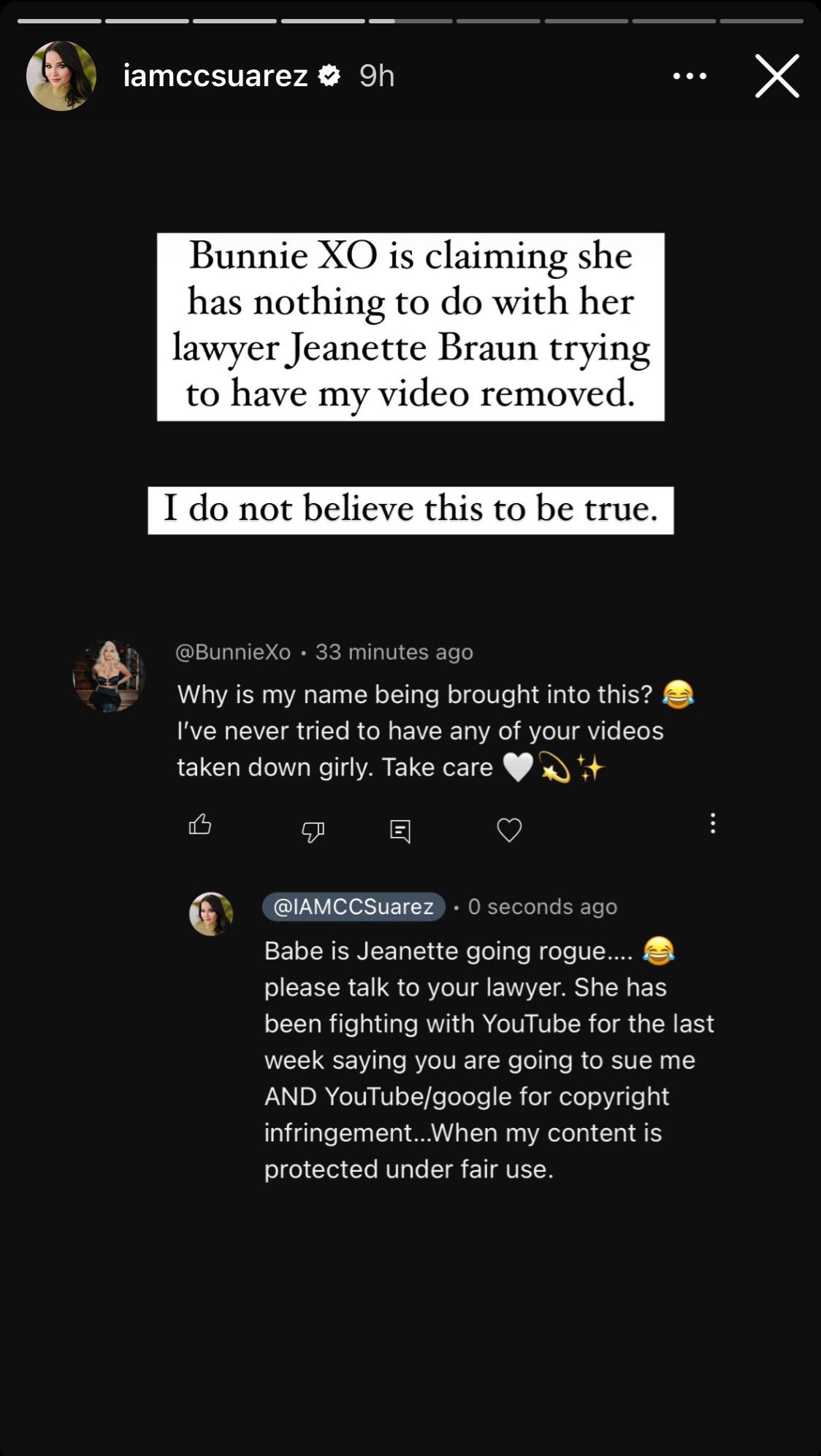Toggle dislike on BunnieXo's comment
This screenshot has width=821, height=1456.
(x=313, y=830)
